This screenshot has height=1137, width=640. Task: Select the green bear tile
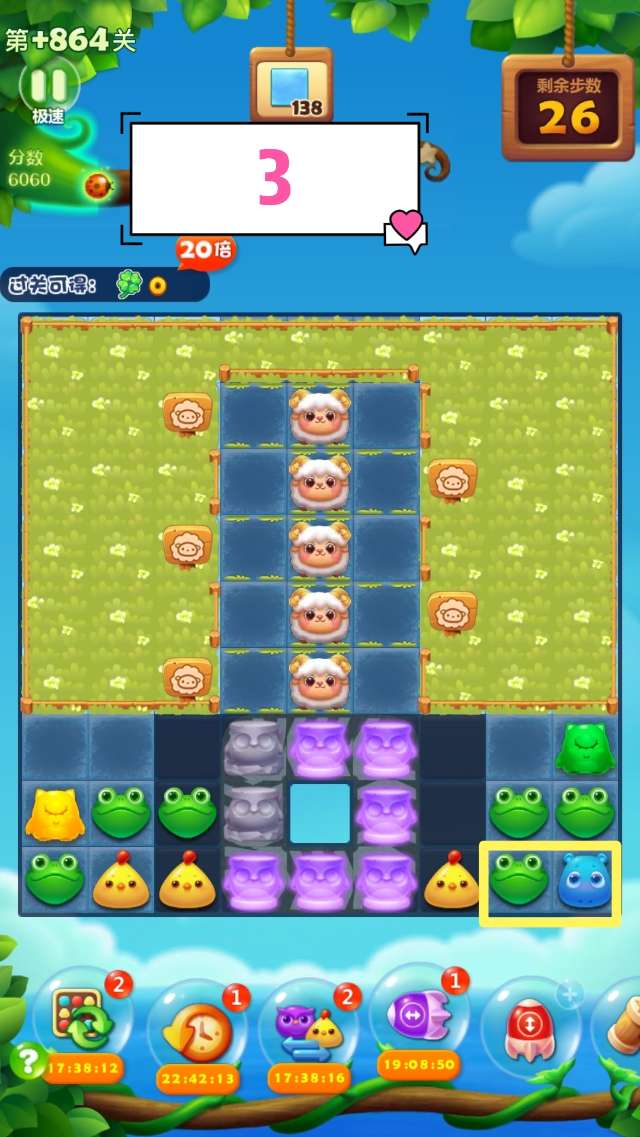(x=584, y=747)
